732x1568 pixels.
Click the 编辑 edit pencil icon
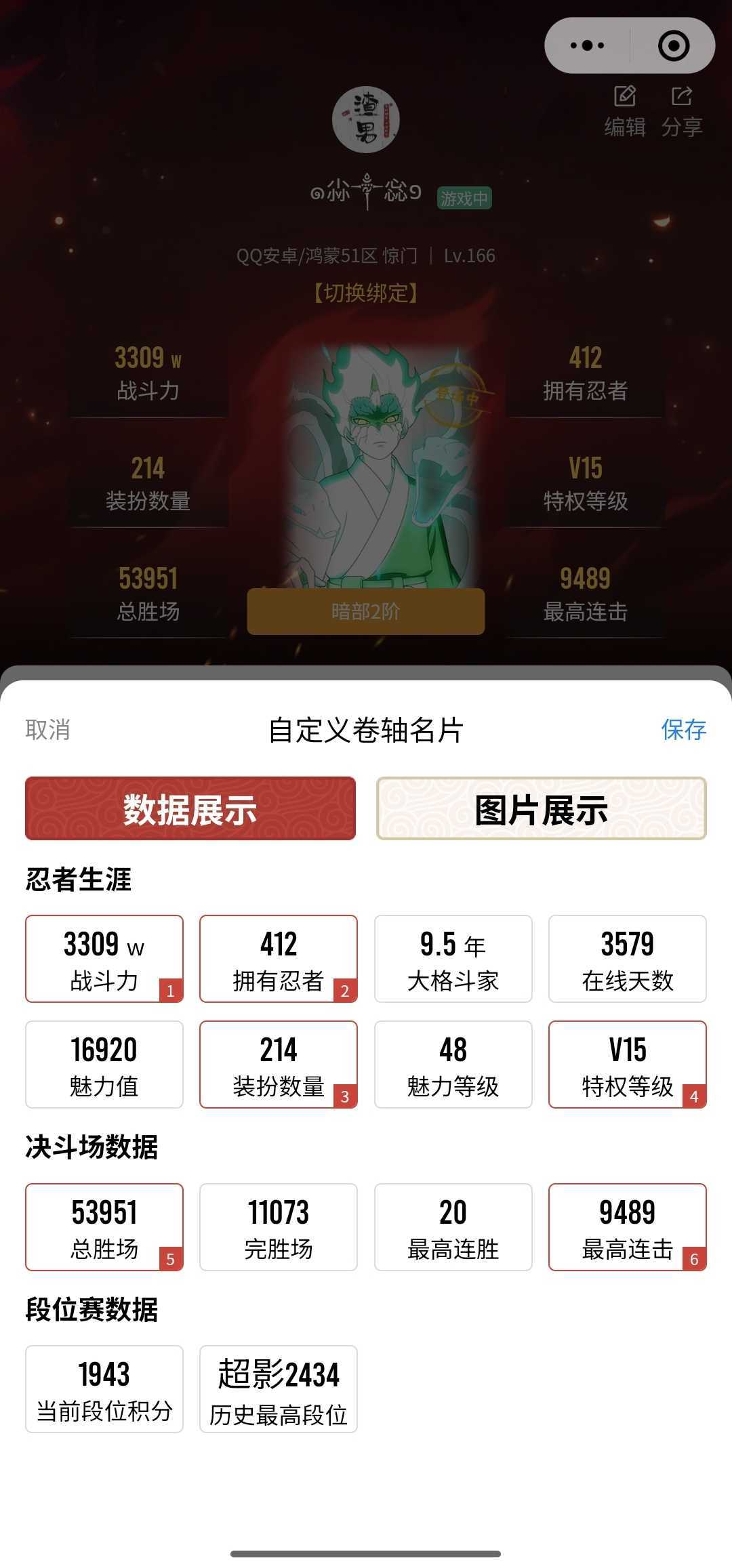click(626, 97)
